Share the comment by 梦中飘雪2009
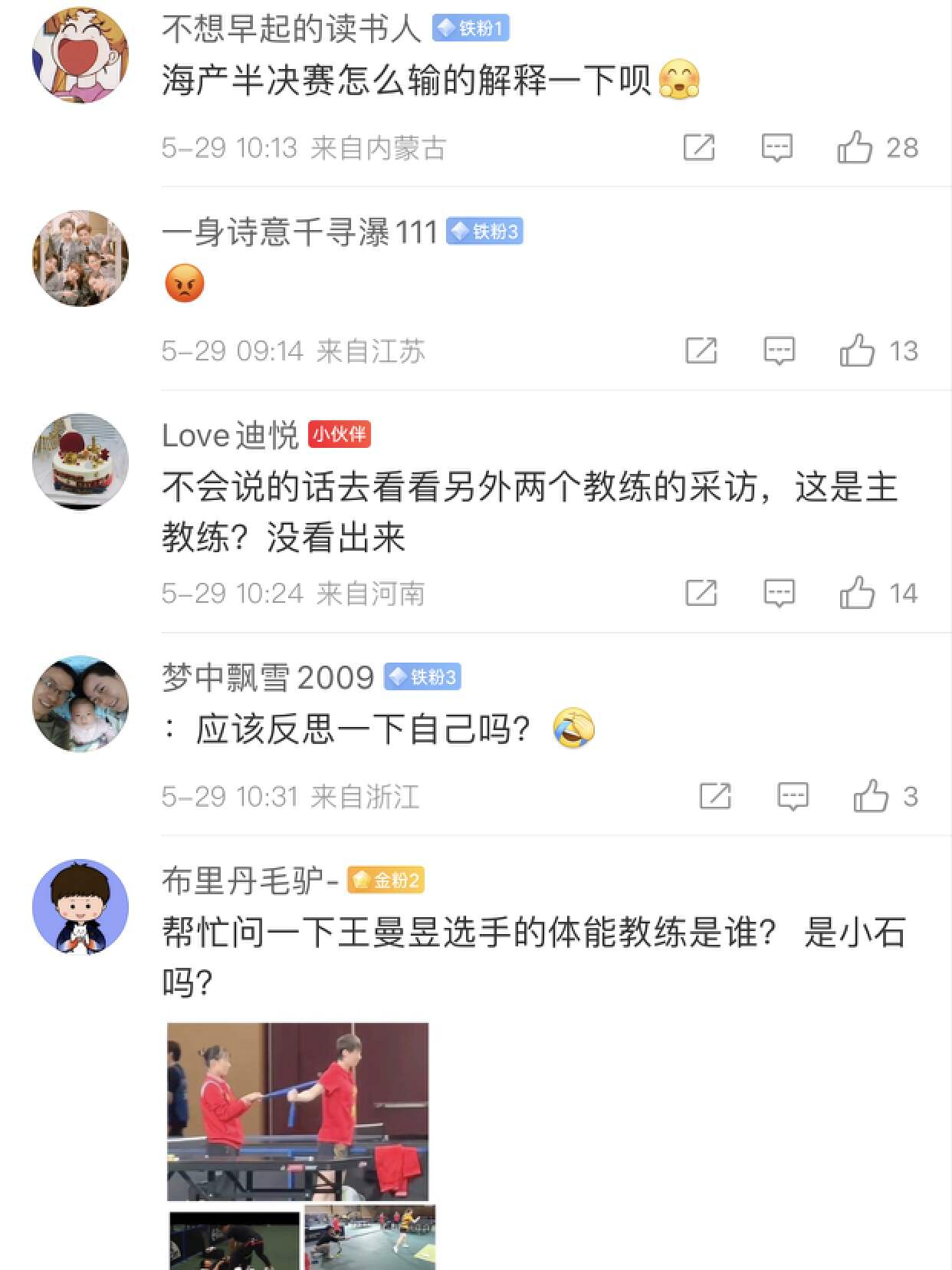The height and width of the screenshot is (1270, 952). click(x=714, y=796)
